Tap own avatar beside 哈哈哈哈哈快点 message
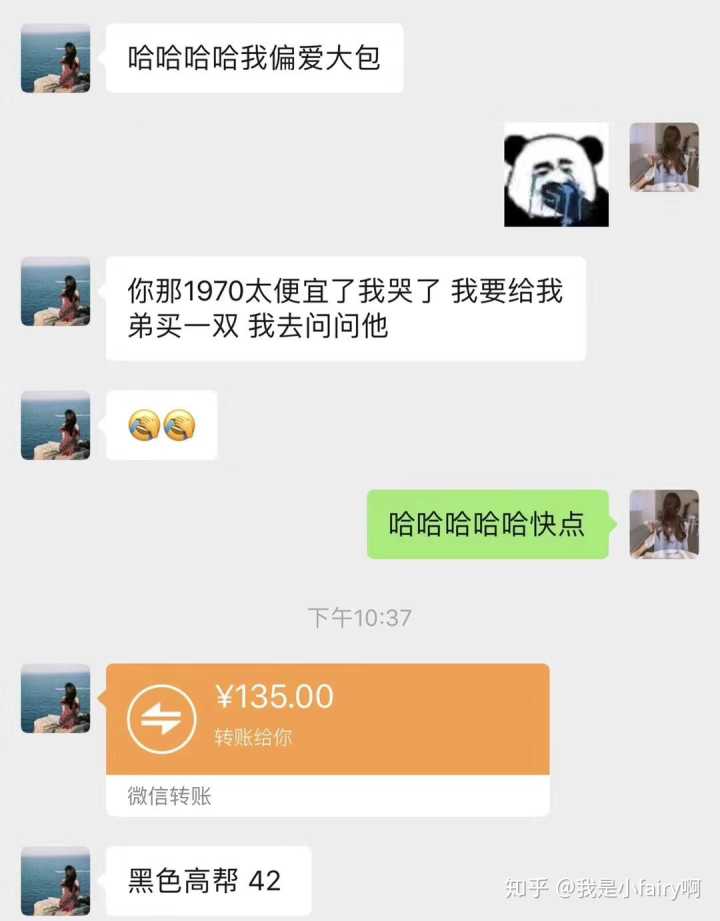Screen dimensions: 720x921 [663, 524]
